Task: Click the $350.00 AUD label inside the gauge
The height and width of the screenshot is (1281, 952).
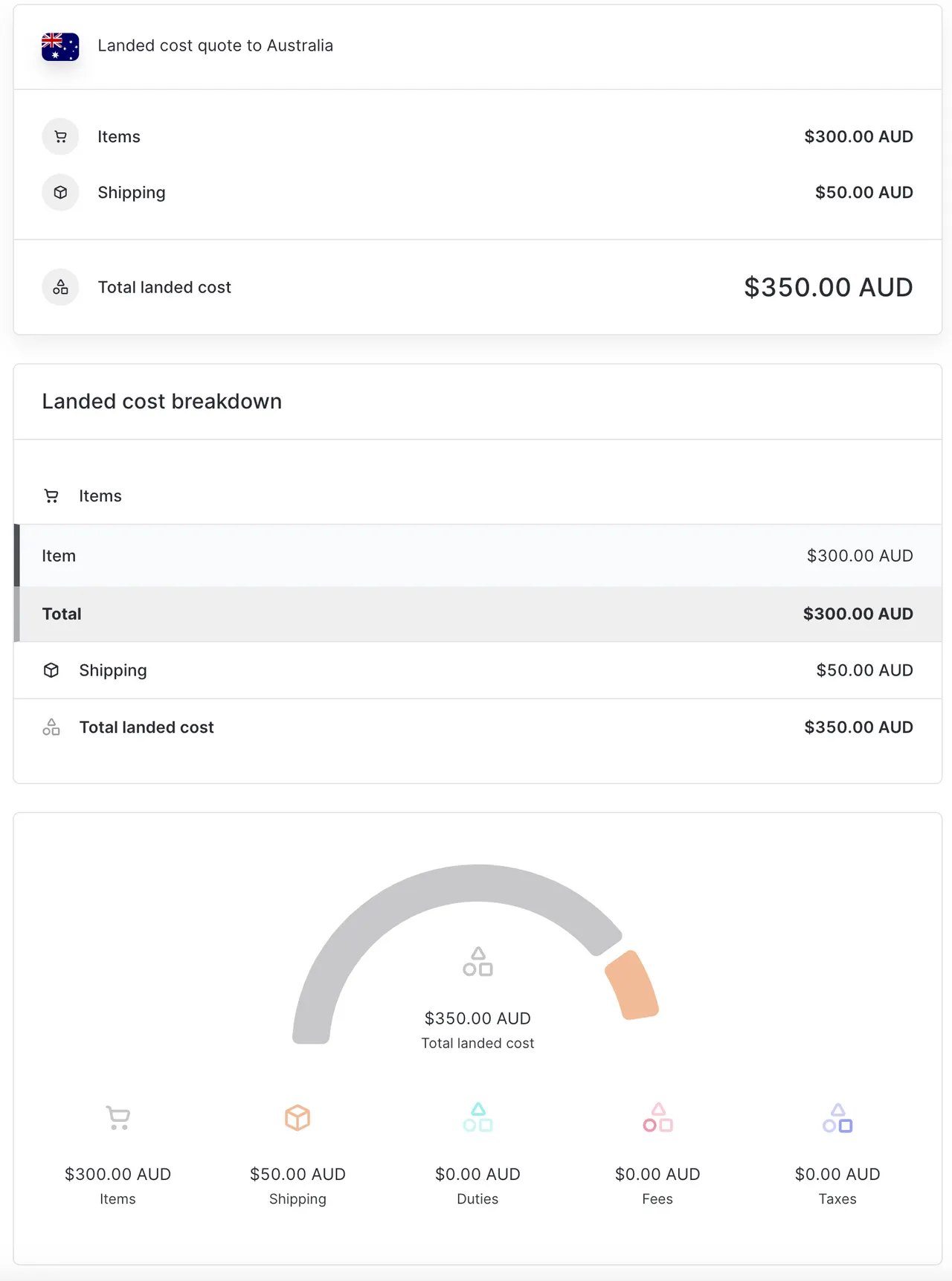Action: (477, 1018)
